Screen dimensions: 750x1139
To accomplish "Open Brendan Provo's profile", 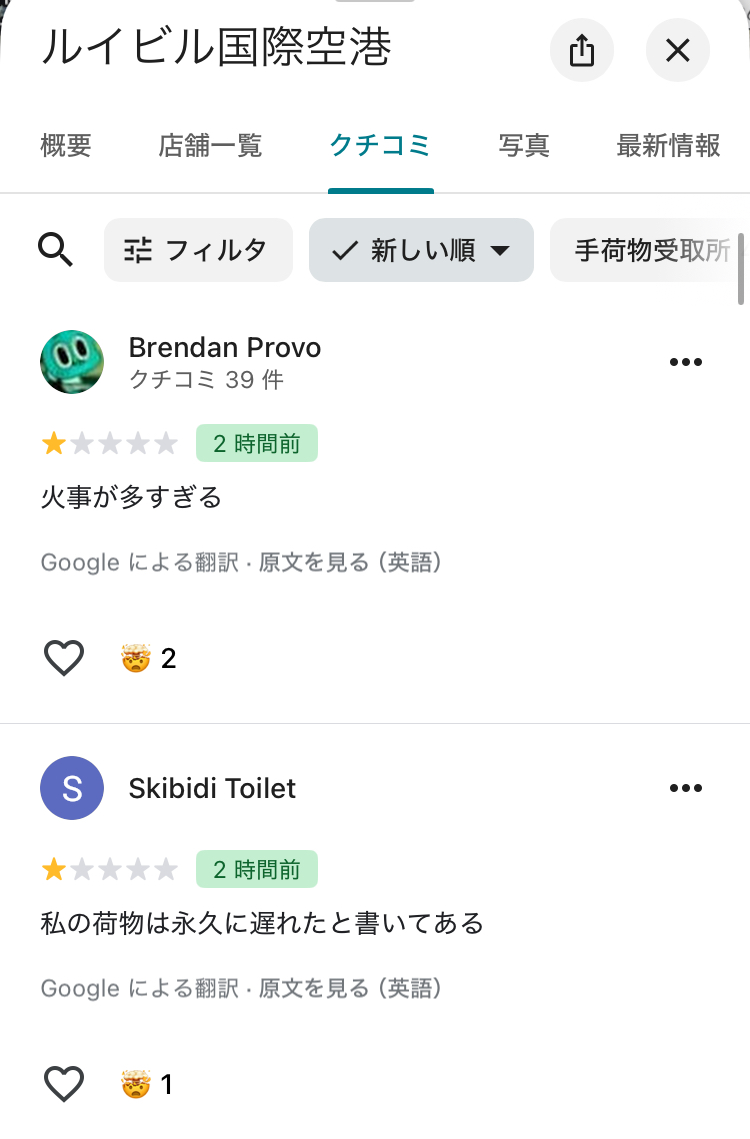I will coord(224,348).
